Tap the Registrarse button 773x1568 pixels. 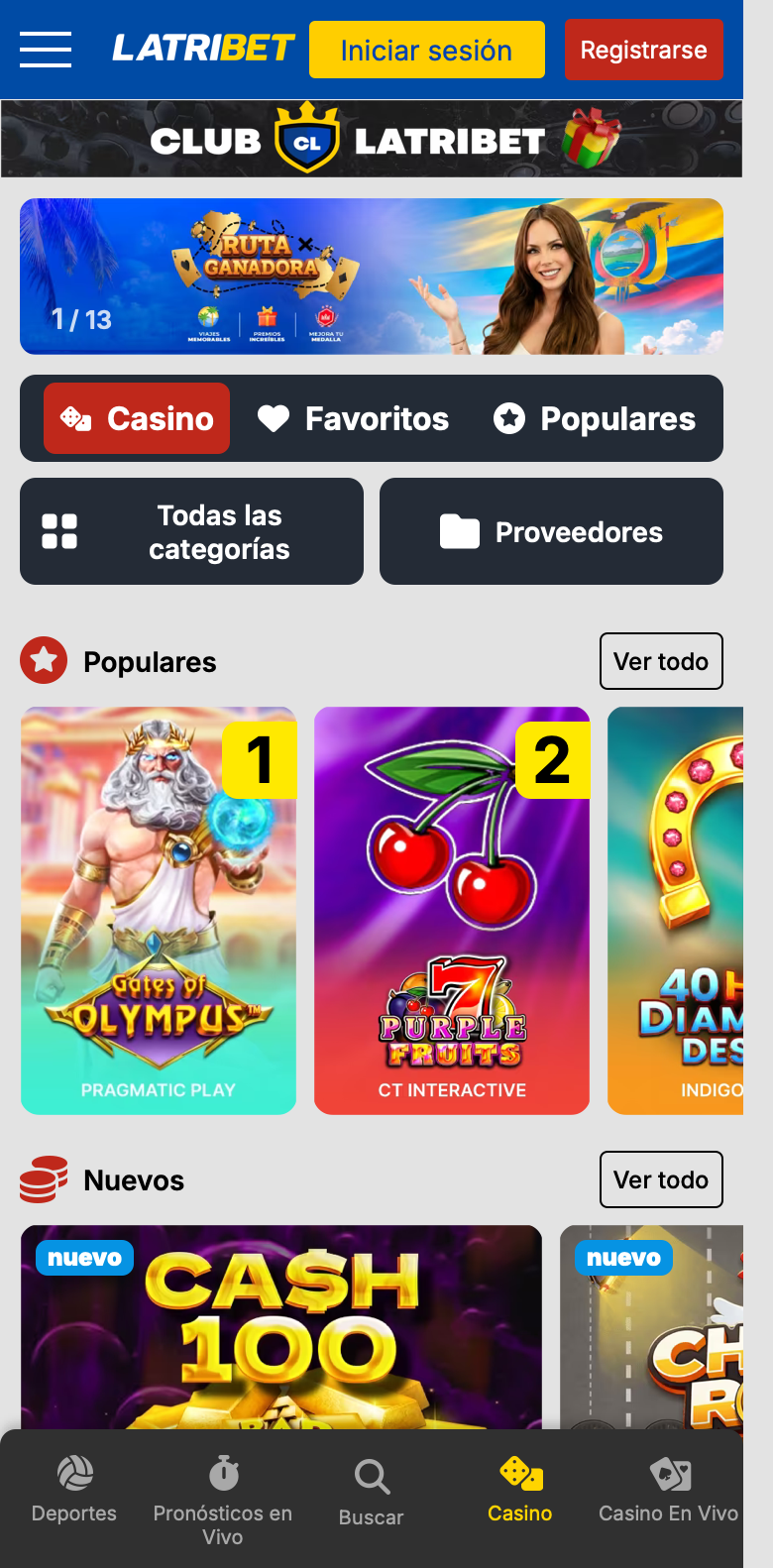[x=644, y=50]
